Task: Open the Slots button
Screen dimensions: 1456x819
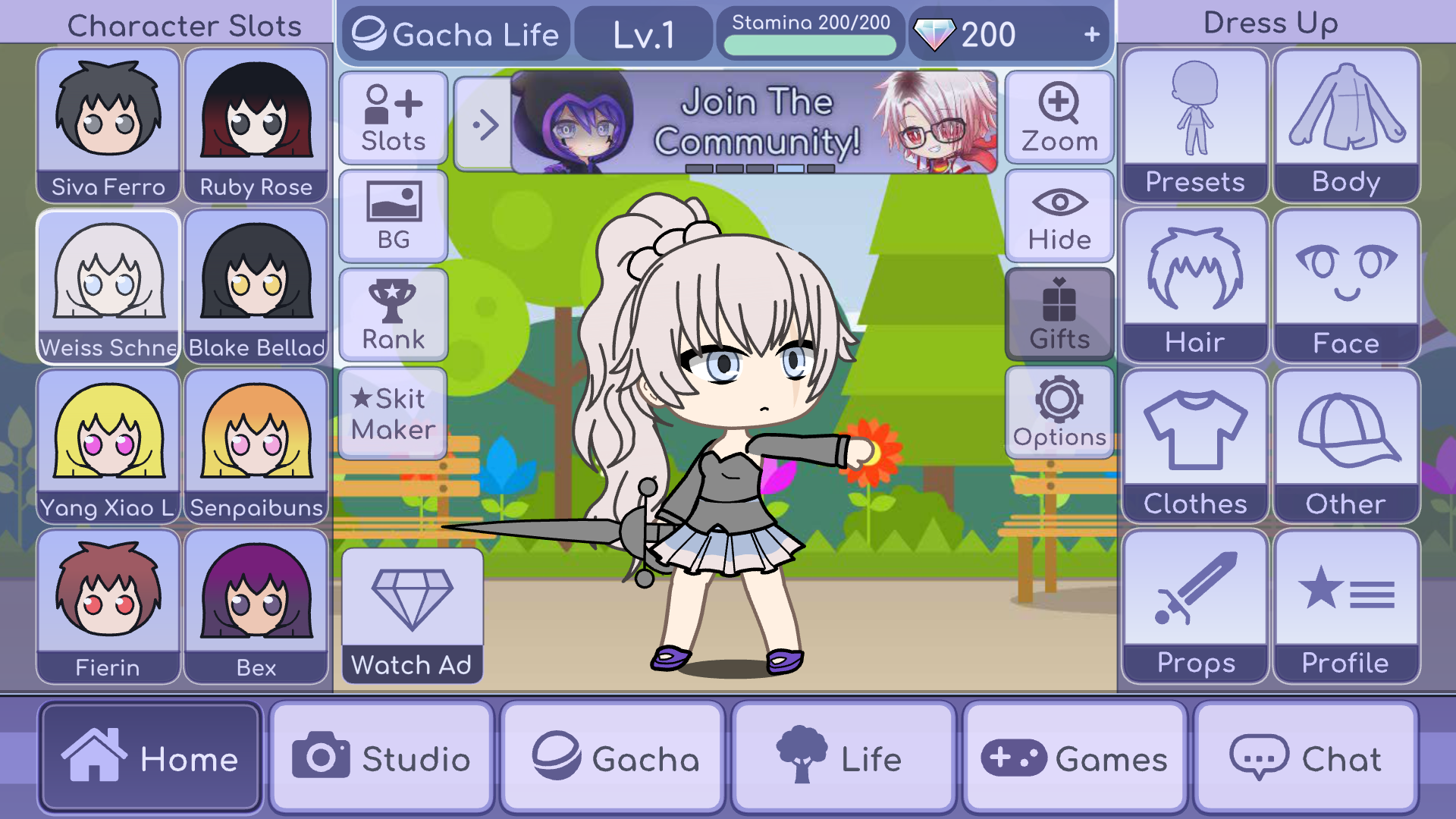Action: click(x=393, y=118)
